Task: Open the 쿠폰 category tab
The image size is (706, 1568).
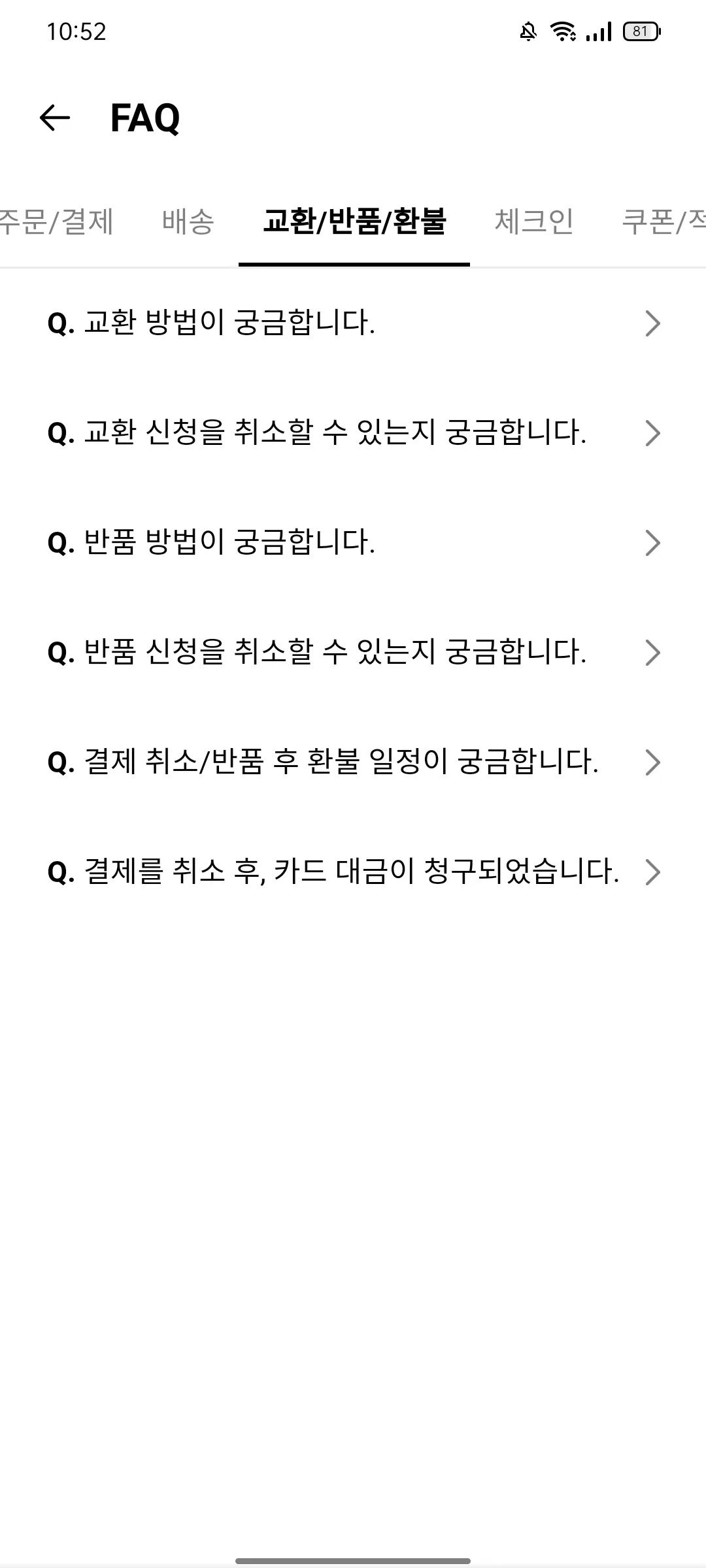Action: coord(667,222)
